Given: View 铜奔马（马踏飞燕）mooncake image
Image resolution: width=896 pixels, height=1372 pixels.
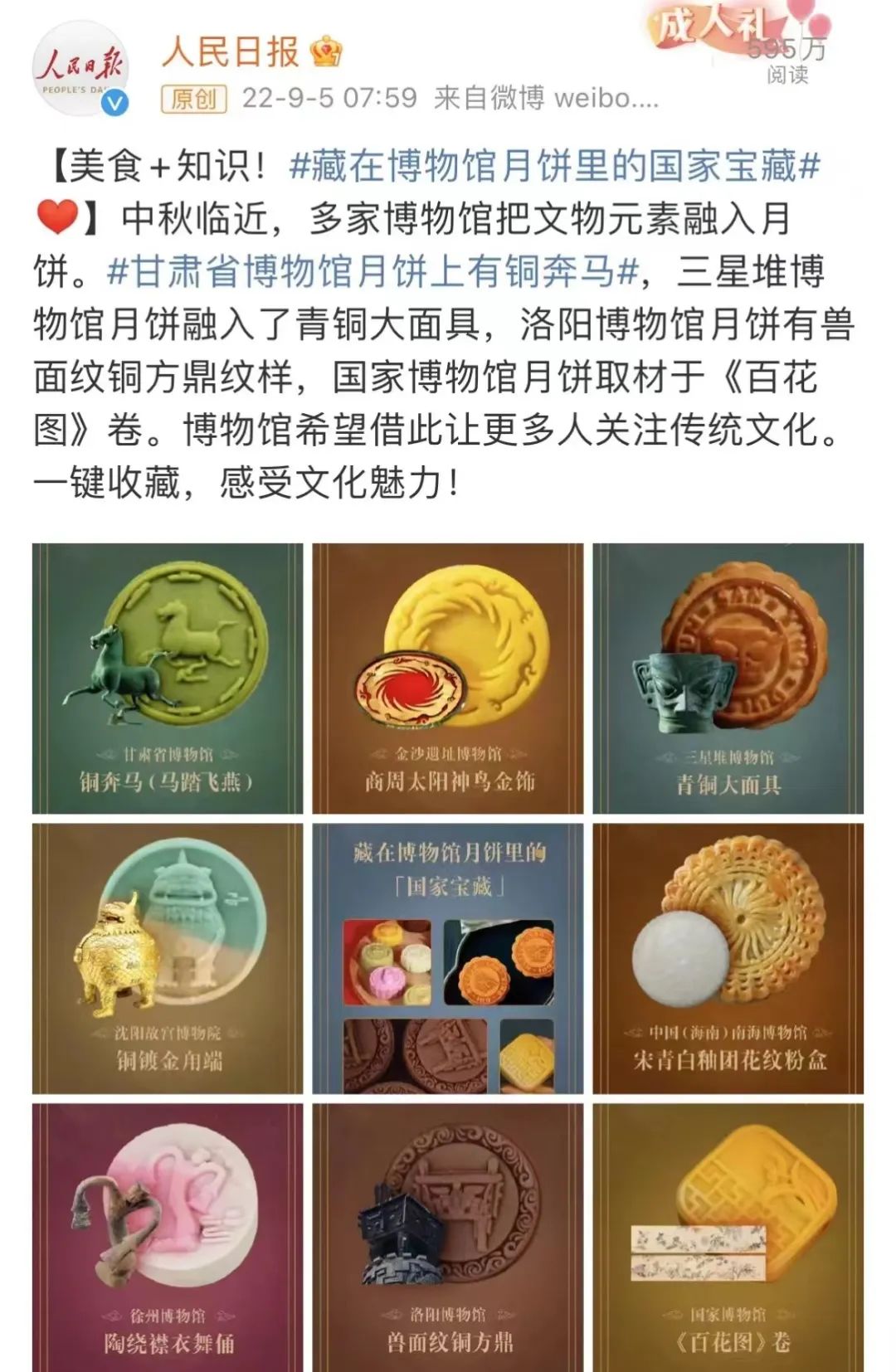Looking at the screenshot, I should pos(168,678).
